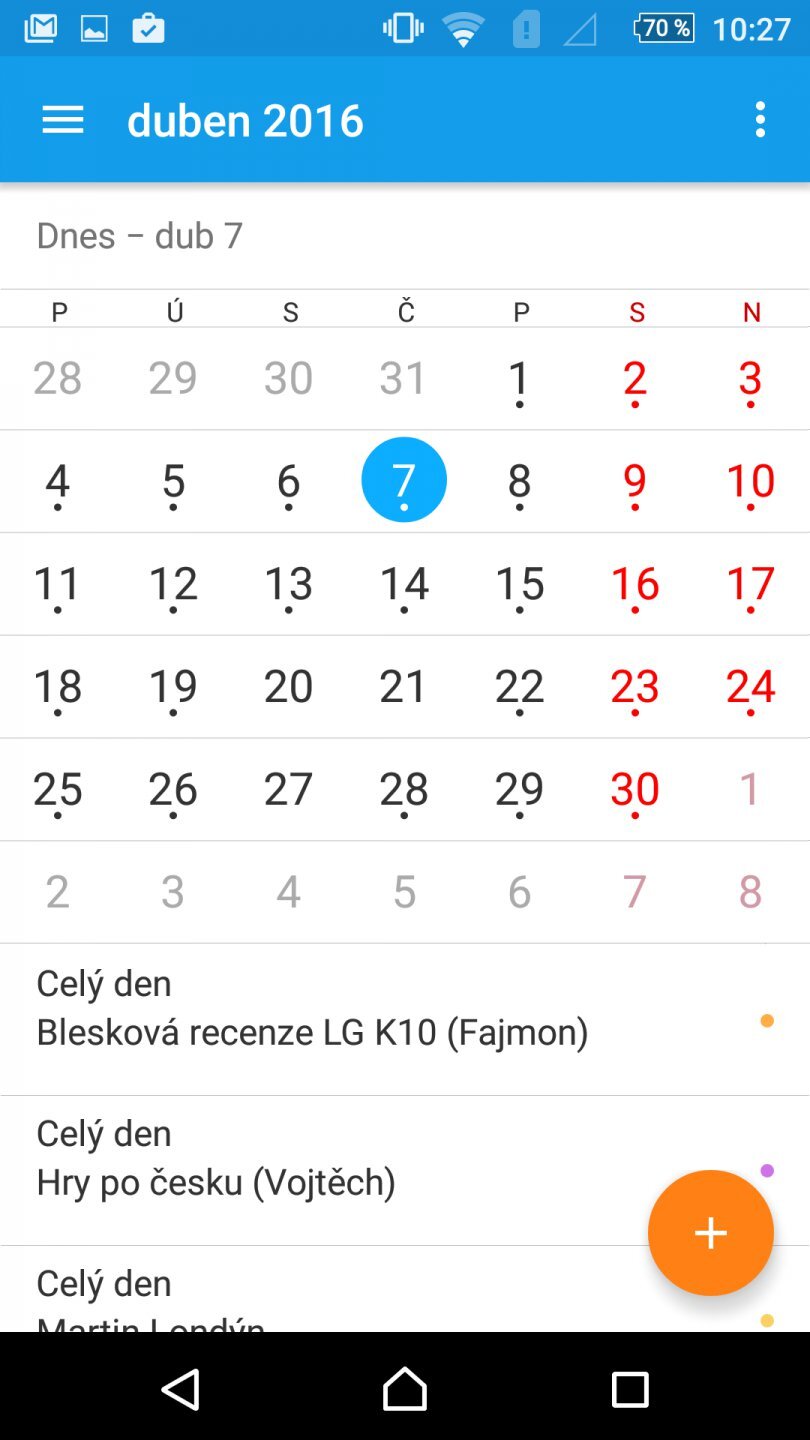Tap the purple color dot next to Hry po česku
Viewport: 810px width, 1440px height.
click(x=767, y=1170)
